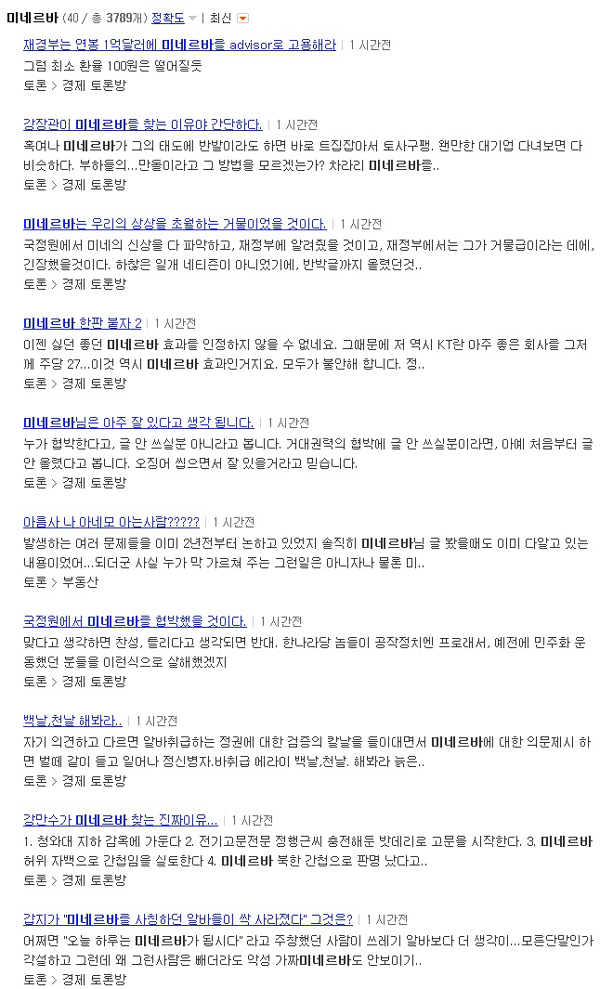Open post '강장관이 미네르바를 찾는 이유야 간단하다'
The width and height of the screenshot is (600, 989).
point(143,125)
